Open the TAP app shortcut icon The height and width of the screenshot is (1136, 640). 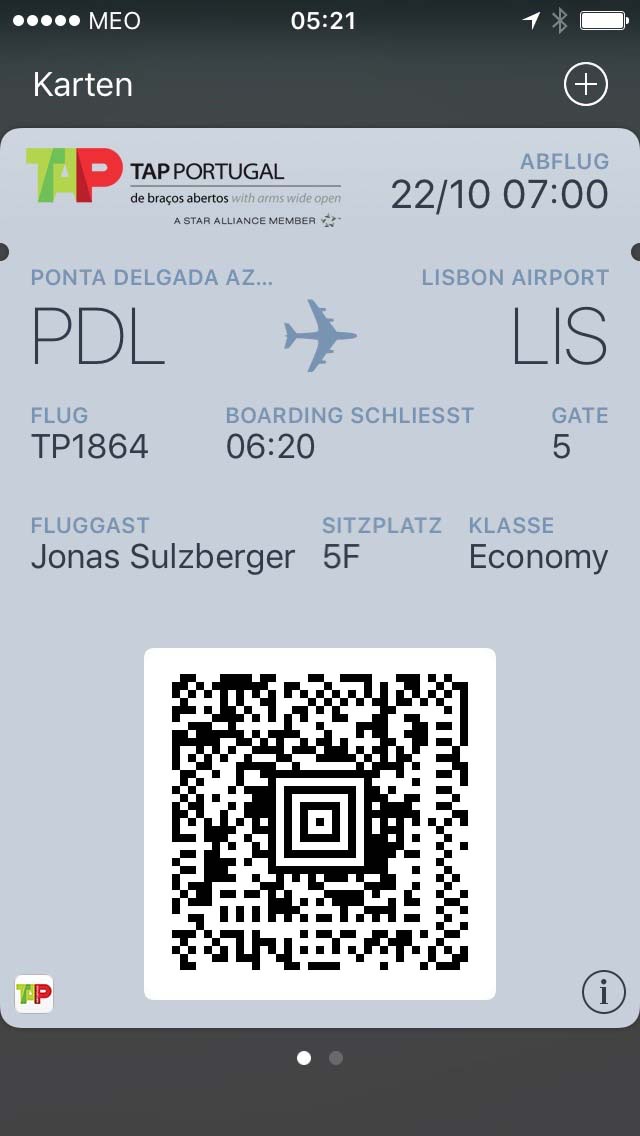tap(34, 993)
